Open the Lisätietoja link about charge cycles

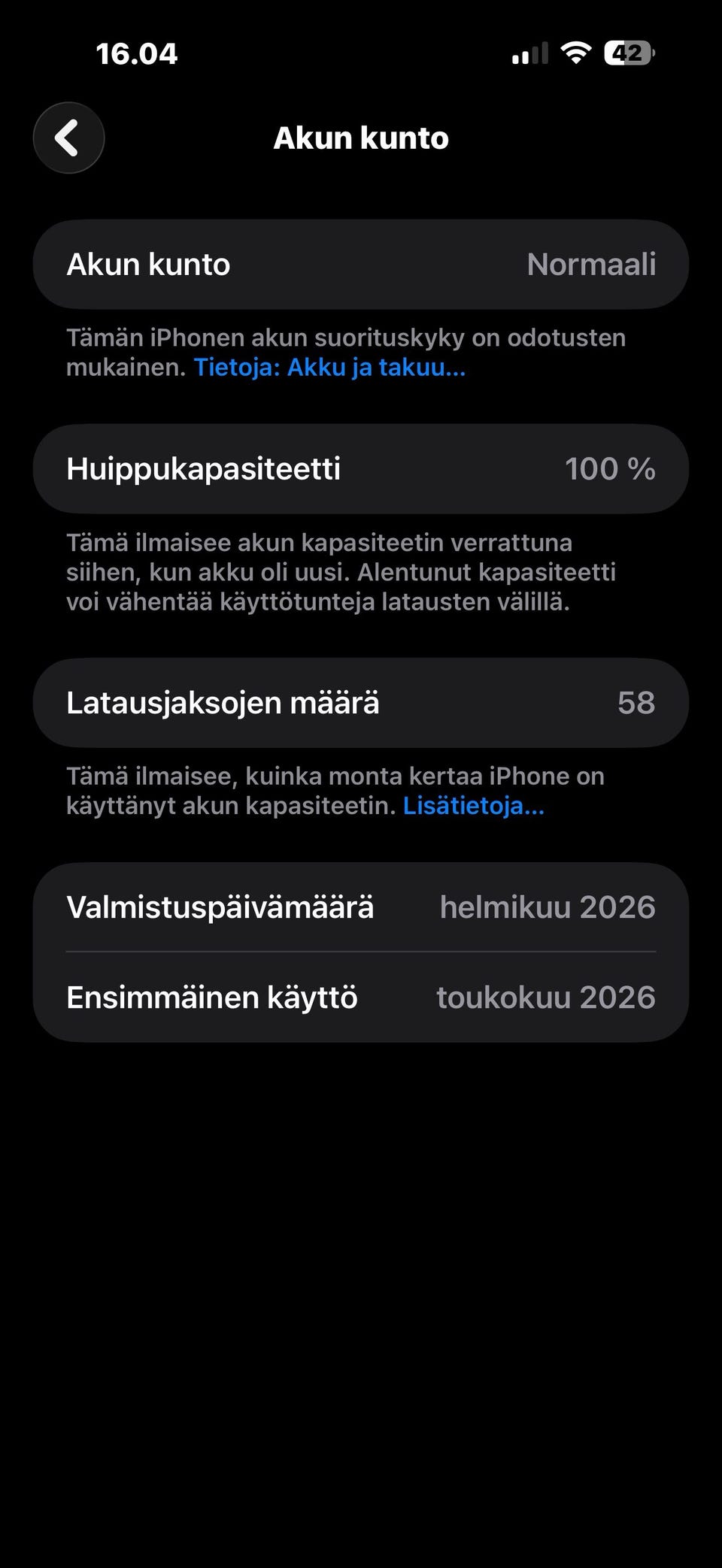474,806
